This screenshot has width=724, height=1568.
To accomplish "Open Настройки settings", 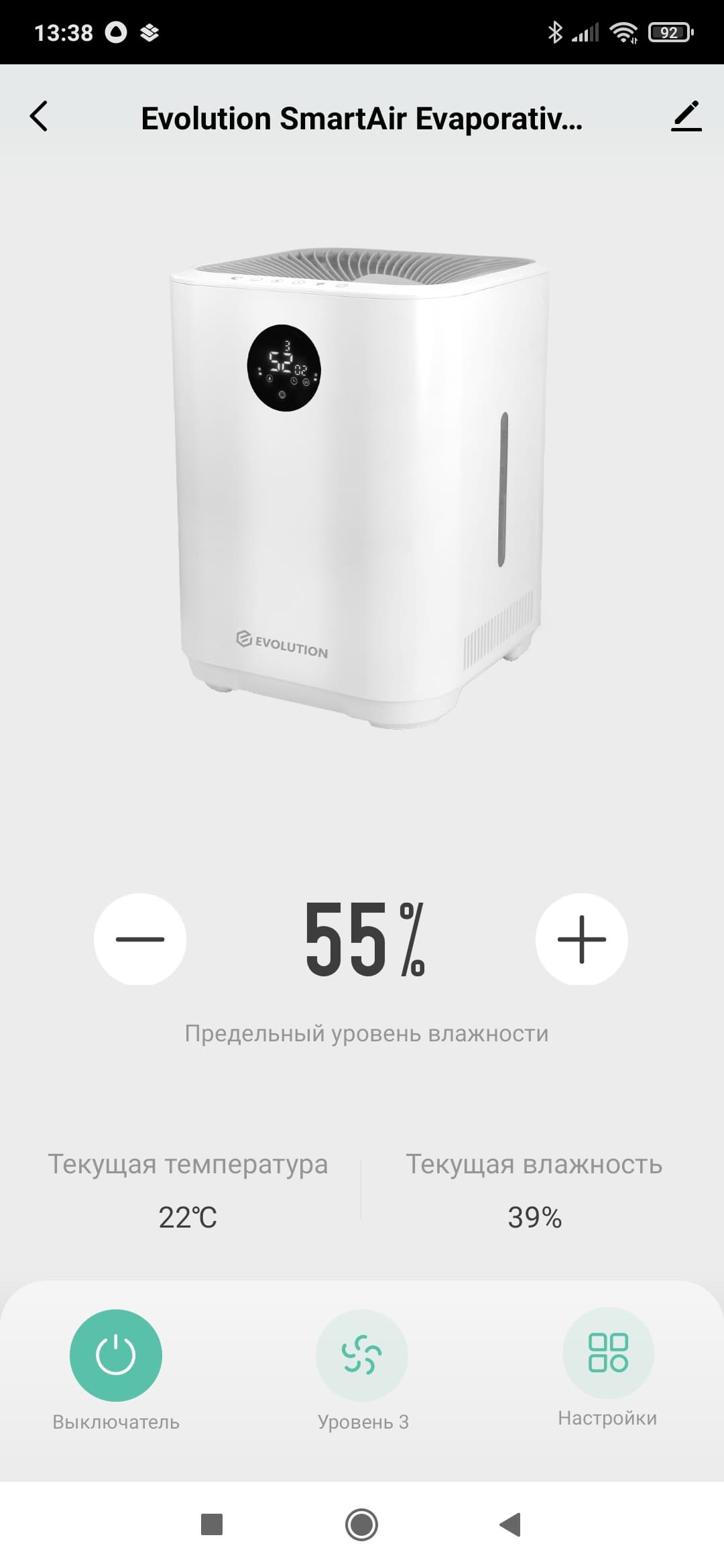I will 608,1352.
